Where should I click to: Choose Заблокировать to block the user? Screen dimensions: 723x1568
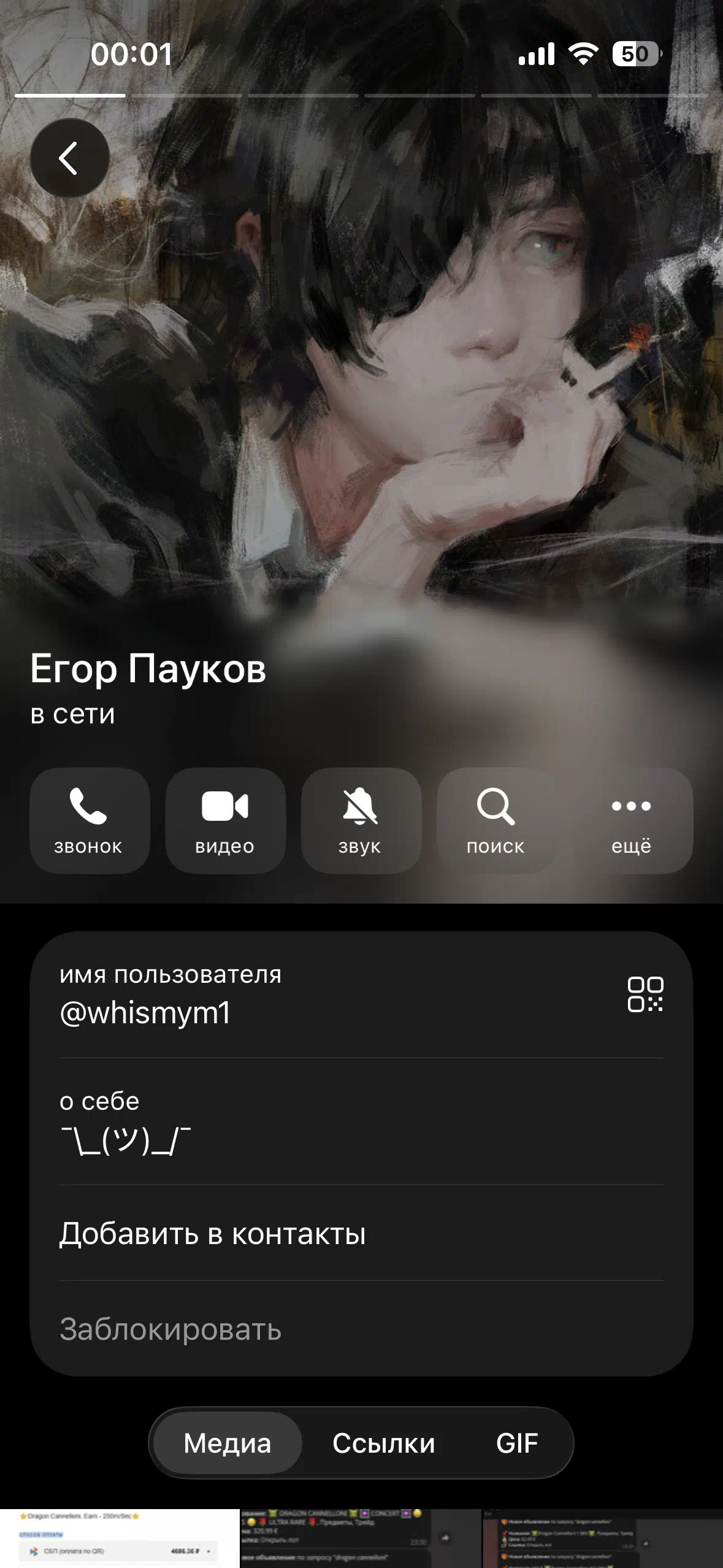point(170,1329)
